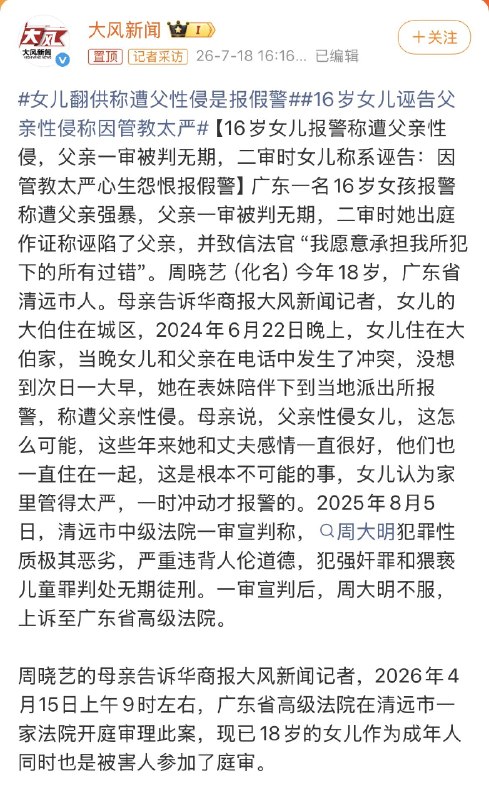The height and width of the screenshot is (800, 489).
Task: Search the linked name 周大明
Action: coord(357,532)
